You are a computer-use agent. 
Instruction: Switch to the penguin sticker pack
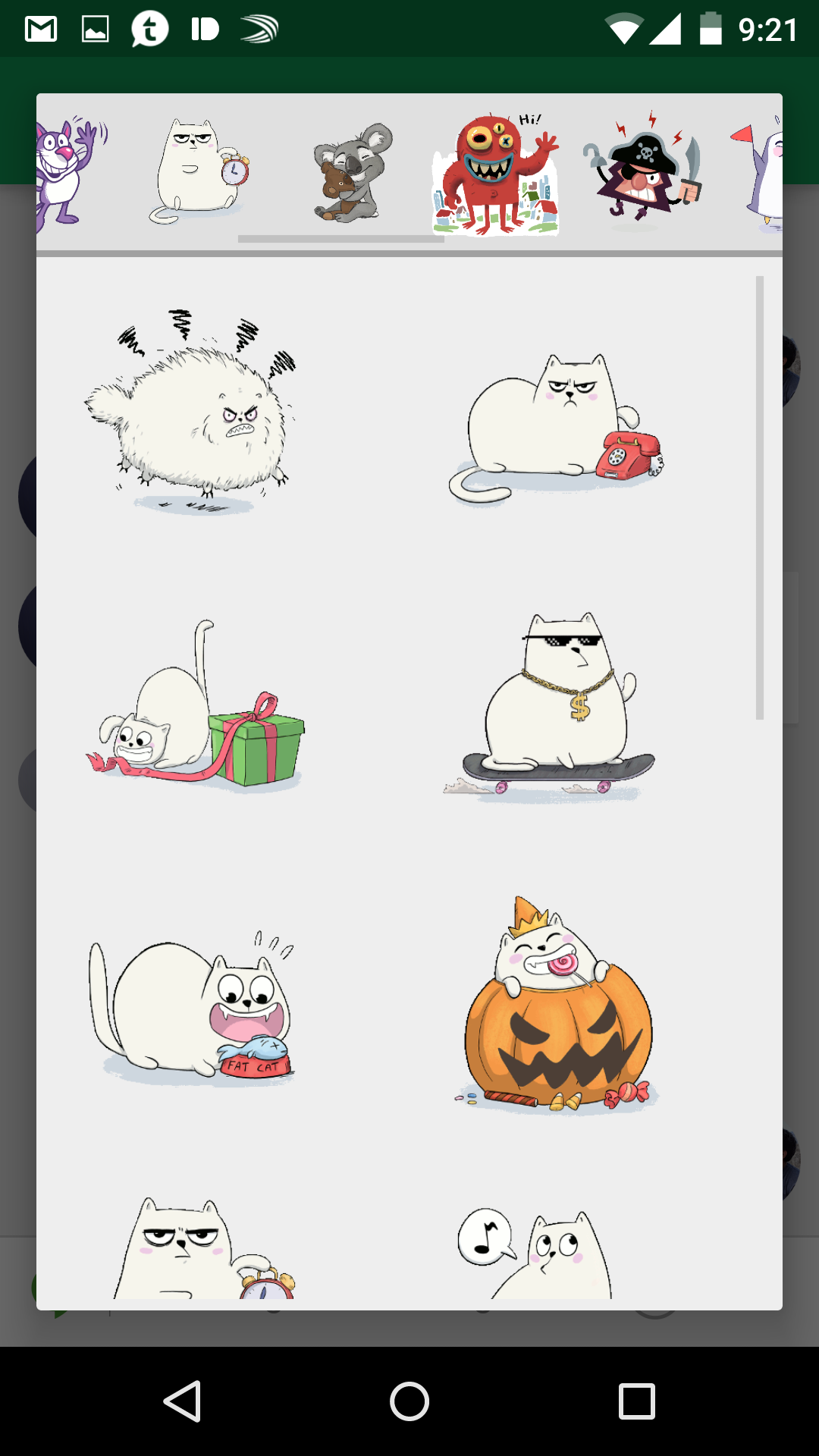[x=761, y=174]
